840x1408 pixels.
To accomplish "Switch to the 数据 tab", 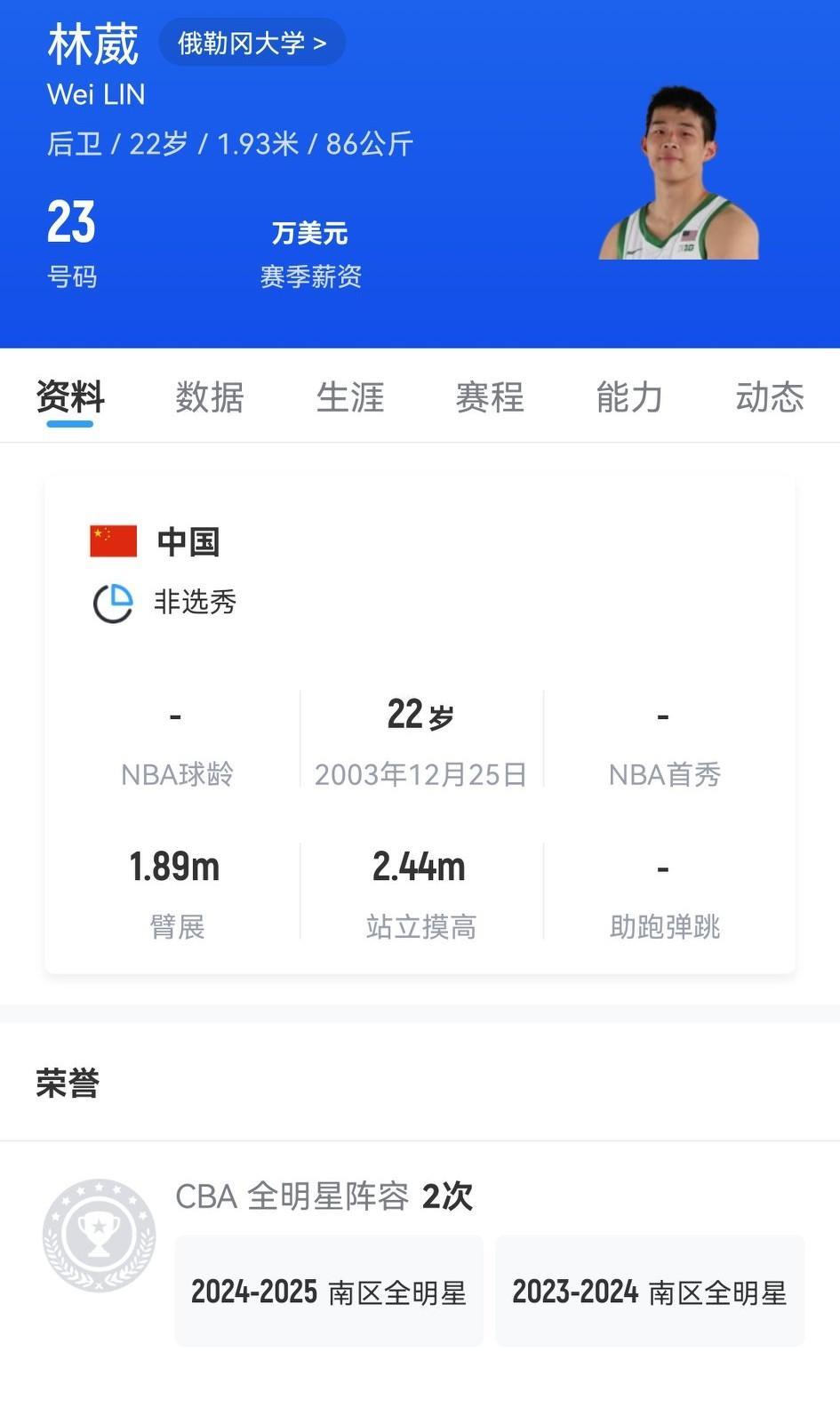I will [210, 396].
